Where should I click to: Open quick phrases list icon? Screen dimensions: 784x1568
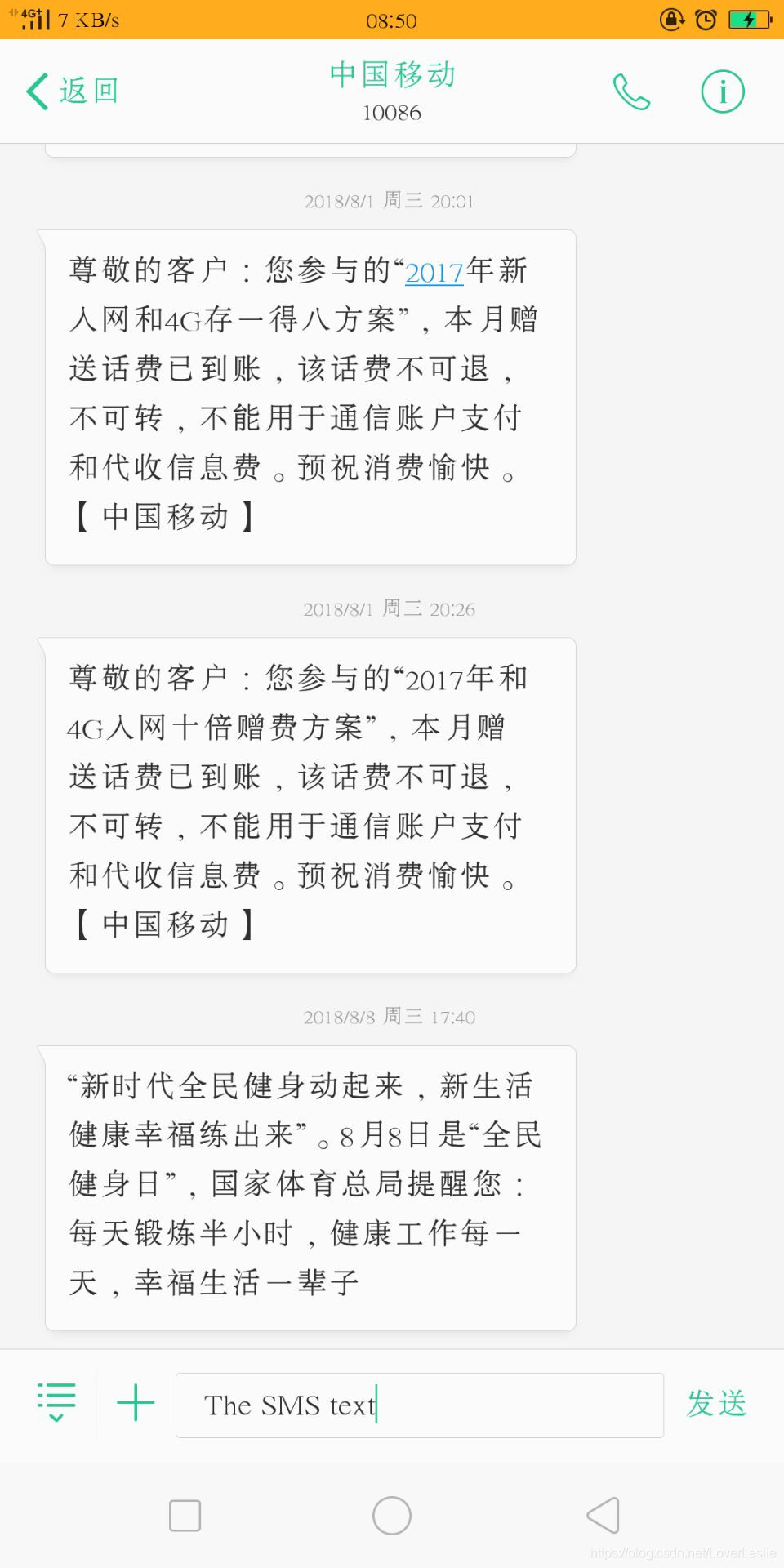point(56,1401)
